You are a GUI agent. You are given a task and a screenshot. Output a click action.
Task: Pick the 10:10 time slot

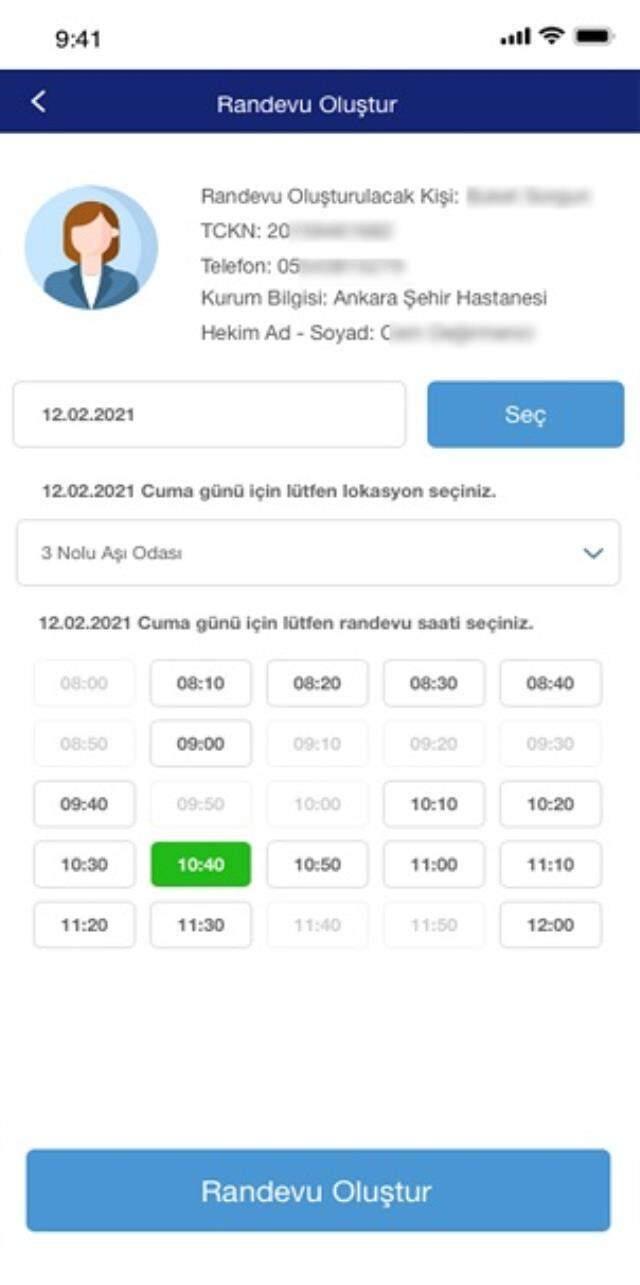[434, 804]
